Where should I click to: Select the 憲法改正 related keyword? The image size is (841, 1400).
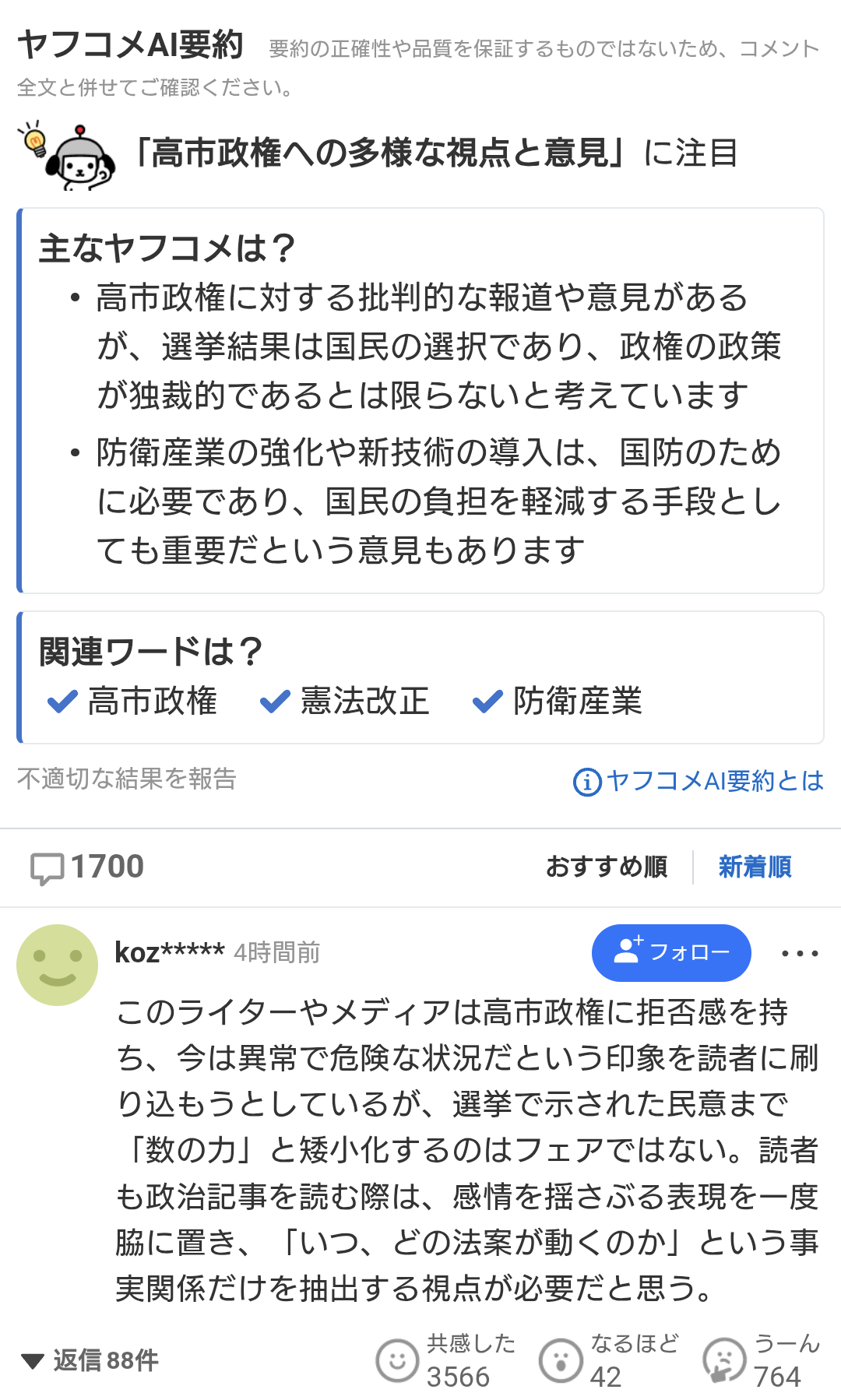(x=345, y=701)
